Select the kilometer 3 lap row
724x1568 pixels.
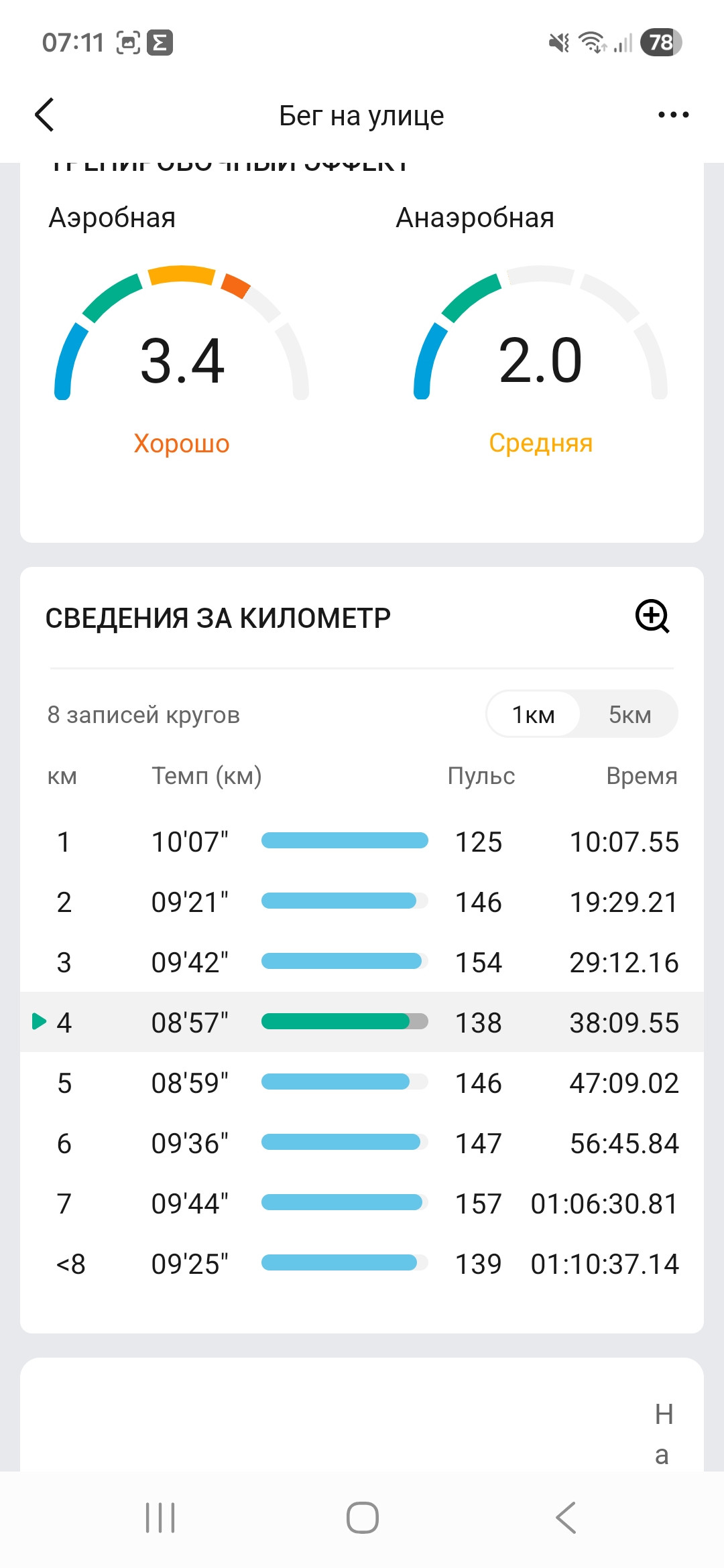[x=362, y=962]
